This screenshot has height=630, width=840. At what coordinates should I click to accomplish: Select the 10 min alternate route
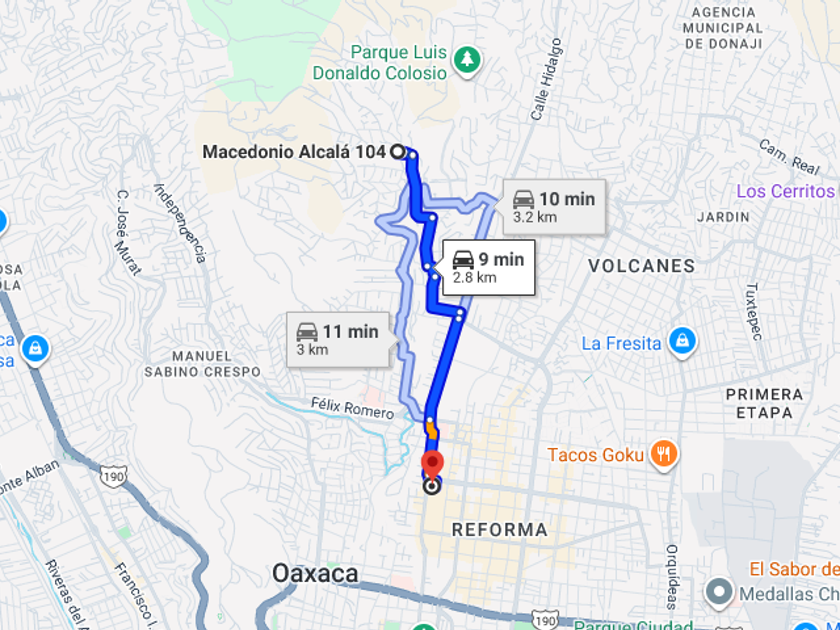[554, 206]
